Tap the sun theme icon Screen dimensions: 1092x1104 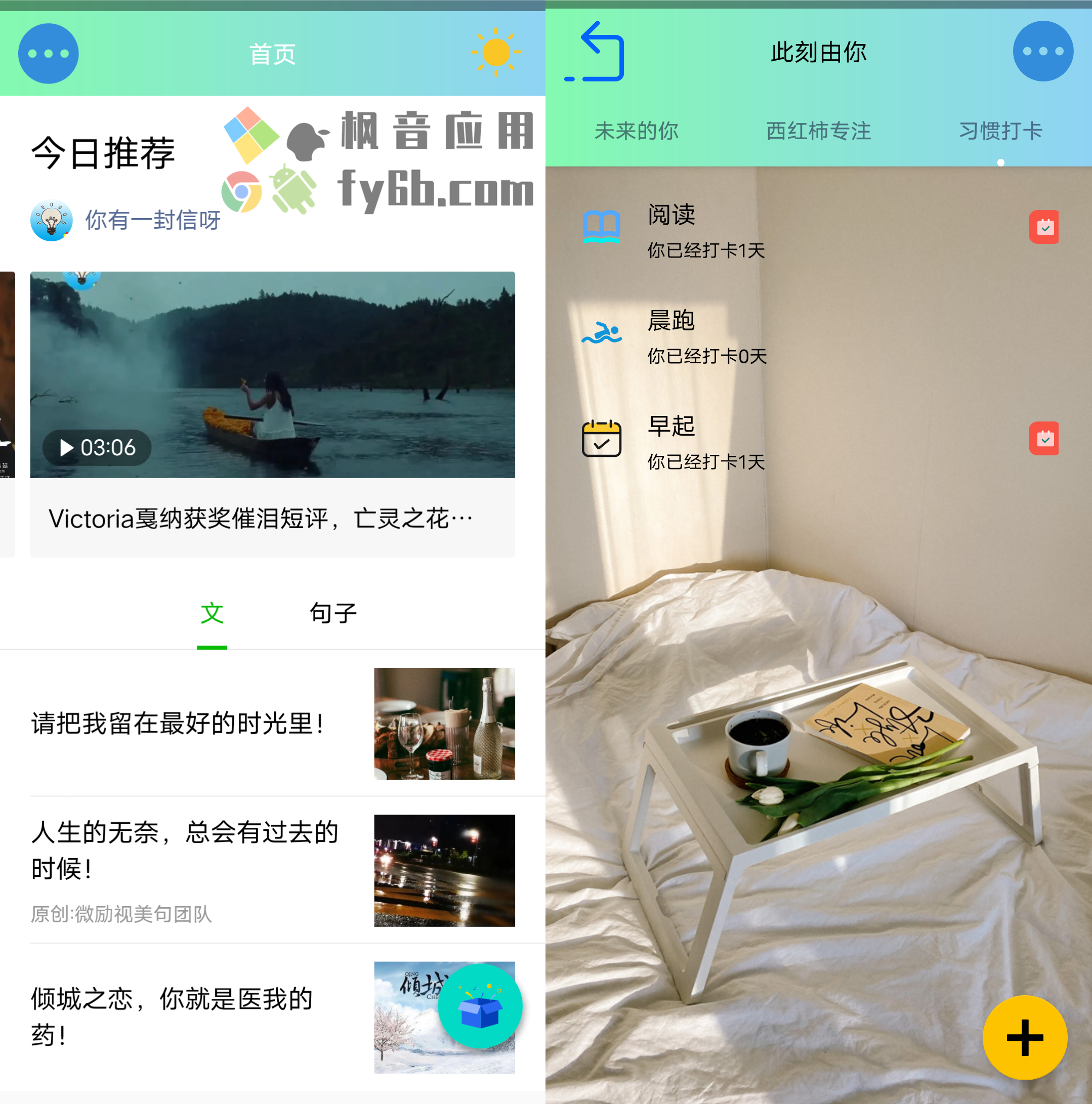click(495, 53)
